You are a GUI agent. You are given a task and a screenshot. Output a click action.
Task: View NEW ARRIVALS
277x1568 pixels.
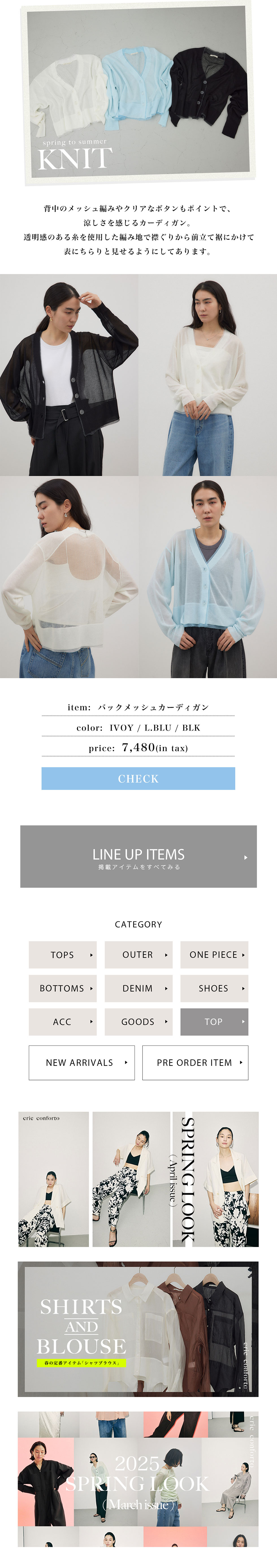(x=82, y=1062)
